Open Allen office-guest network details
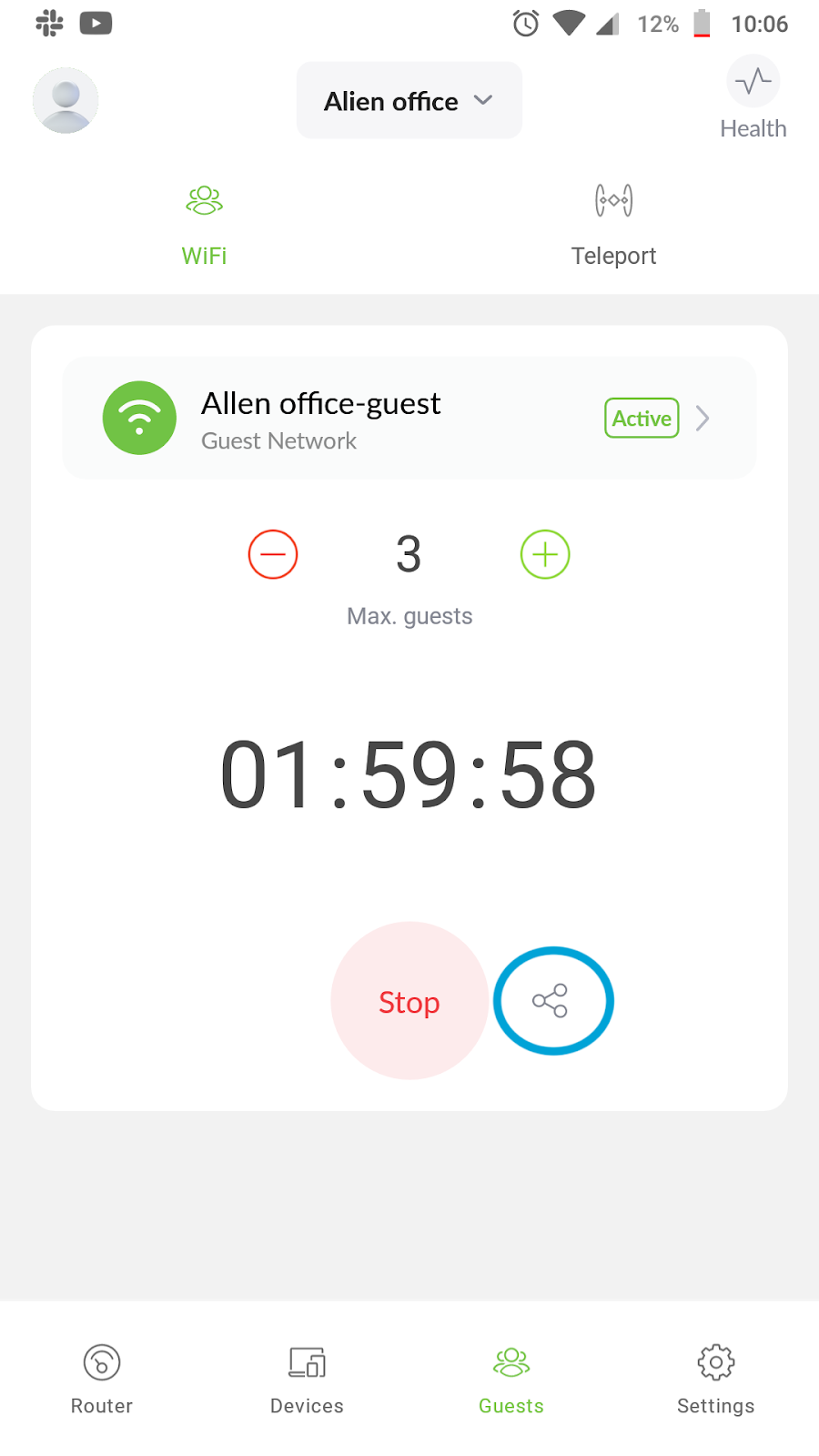Viewport: 819px width, 1456px height. pos(409,419)
